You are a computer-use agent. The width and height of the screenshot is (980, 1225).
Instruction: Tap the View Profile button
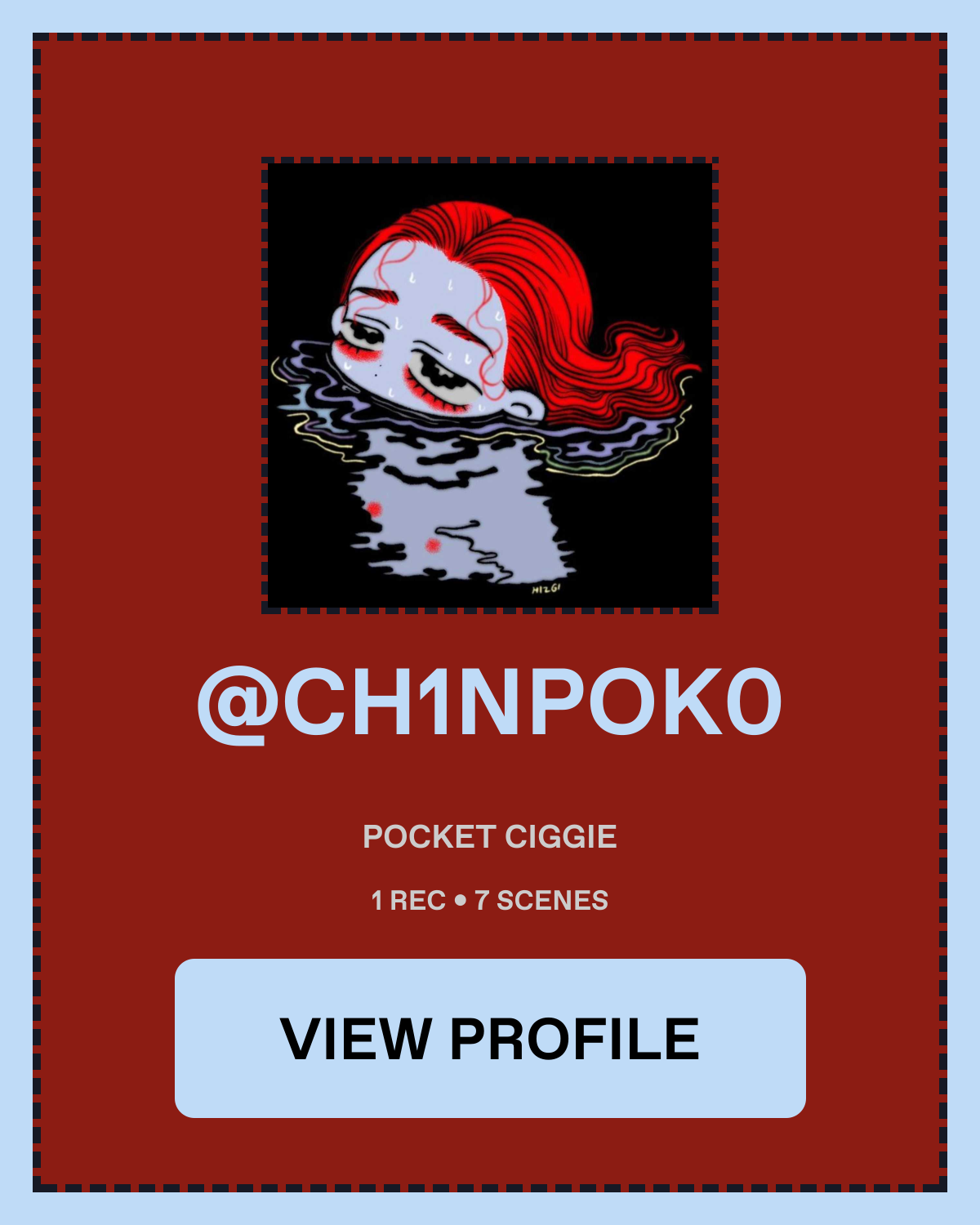(x=490, y=1038)
